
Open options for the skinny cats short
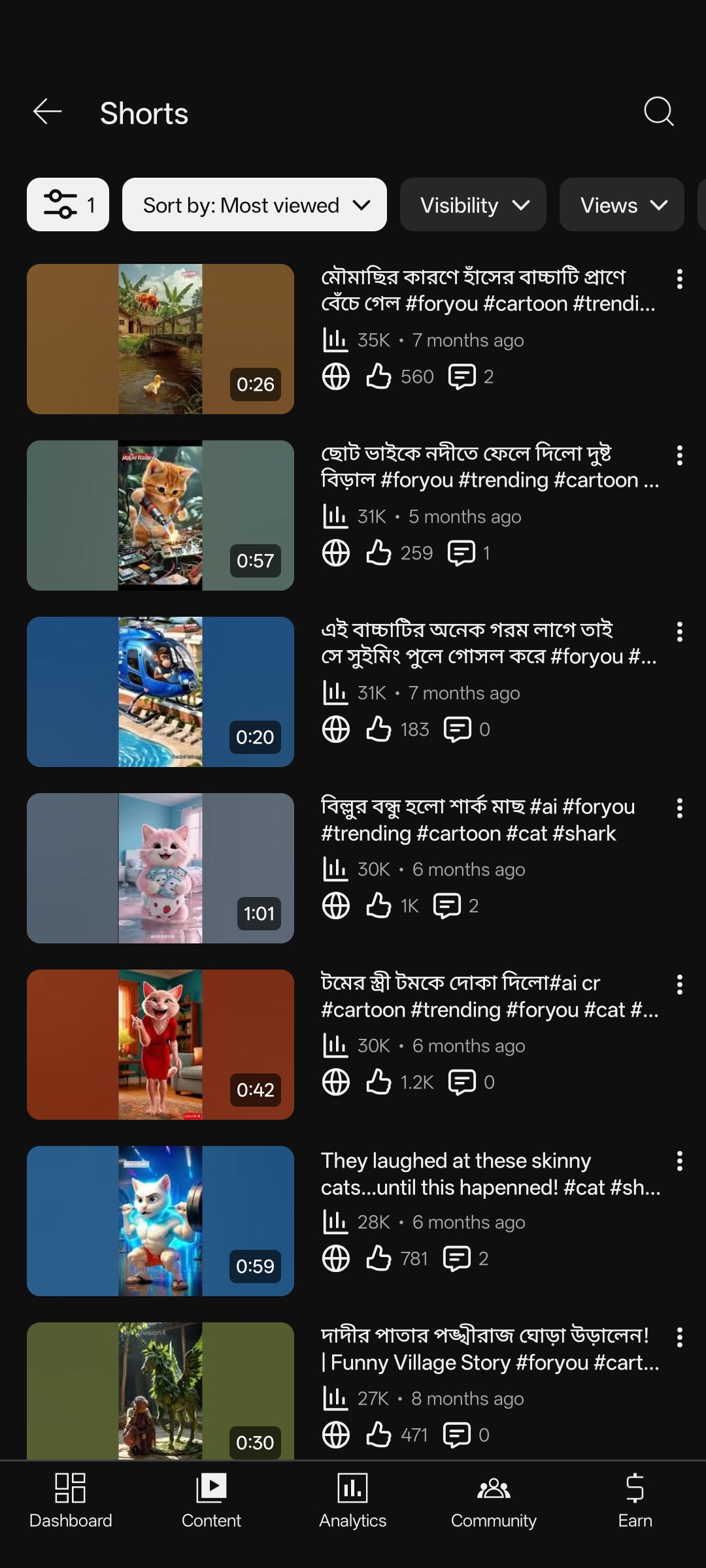coord(679,1161)
